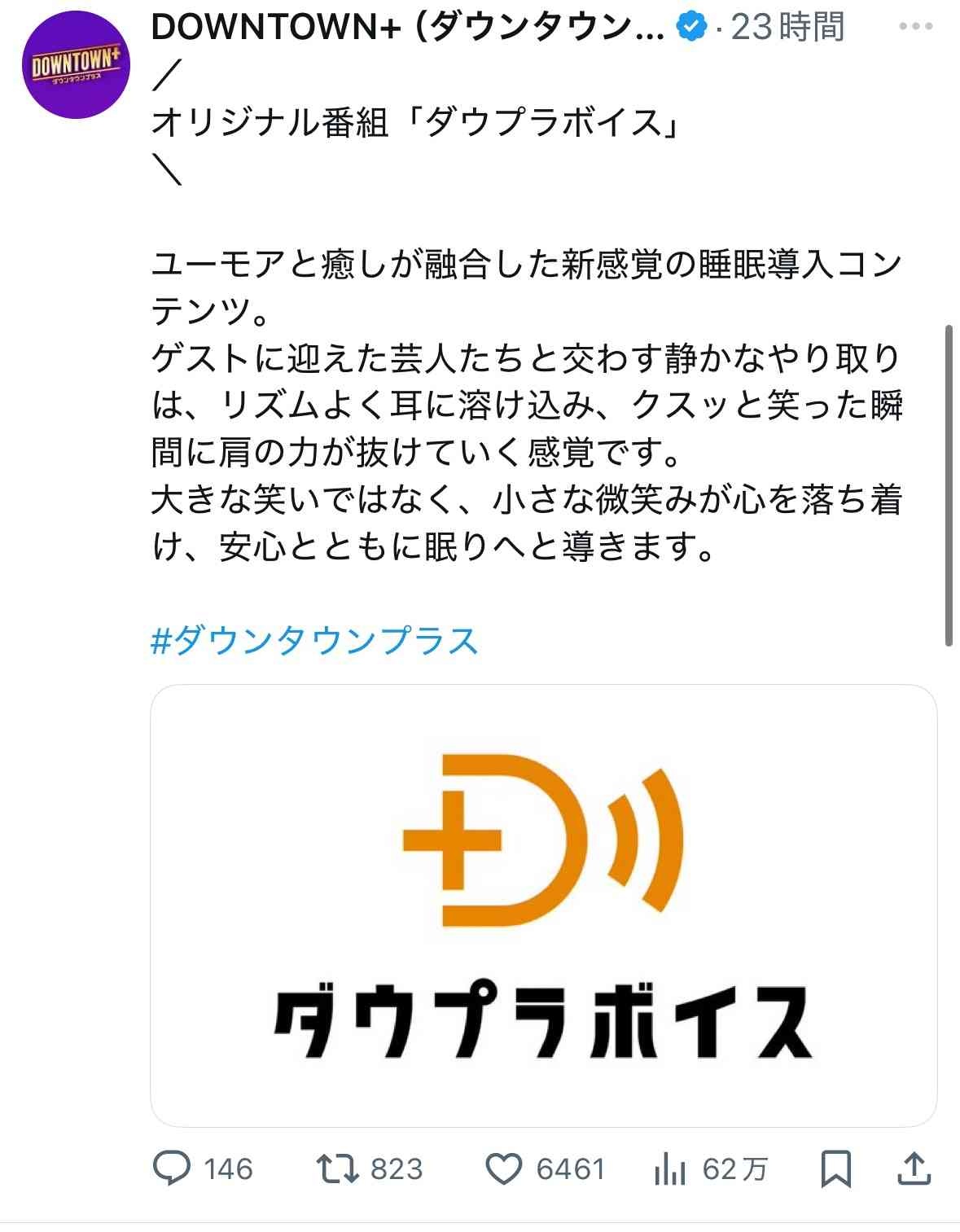Open the post's three-dot overflow menu
The height and width of the screenshot is (1232, 960).
pos(914,27)
